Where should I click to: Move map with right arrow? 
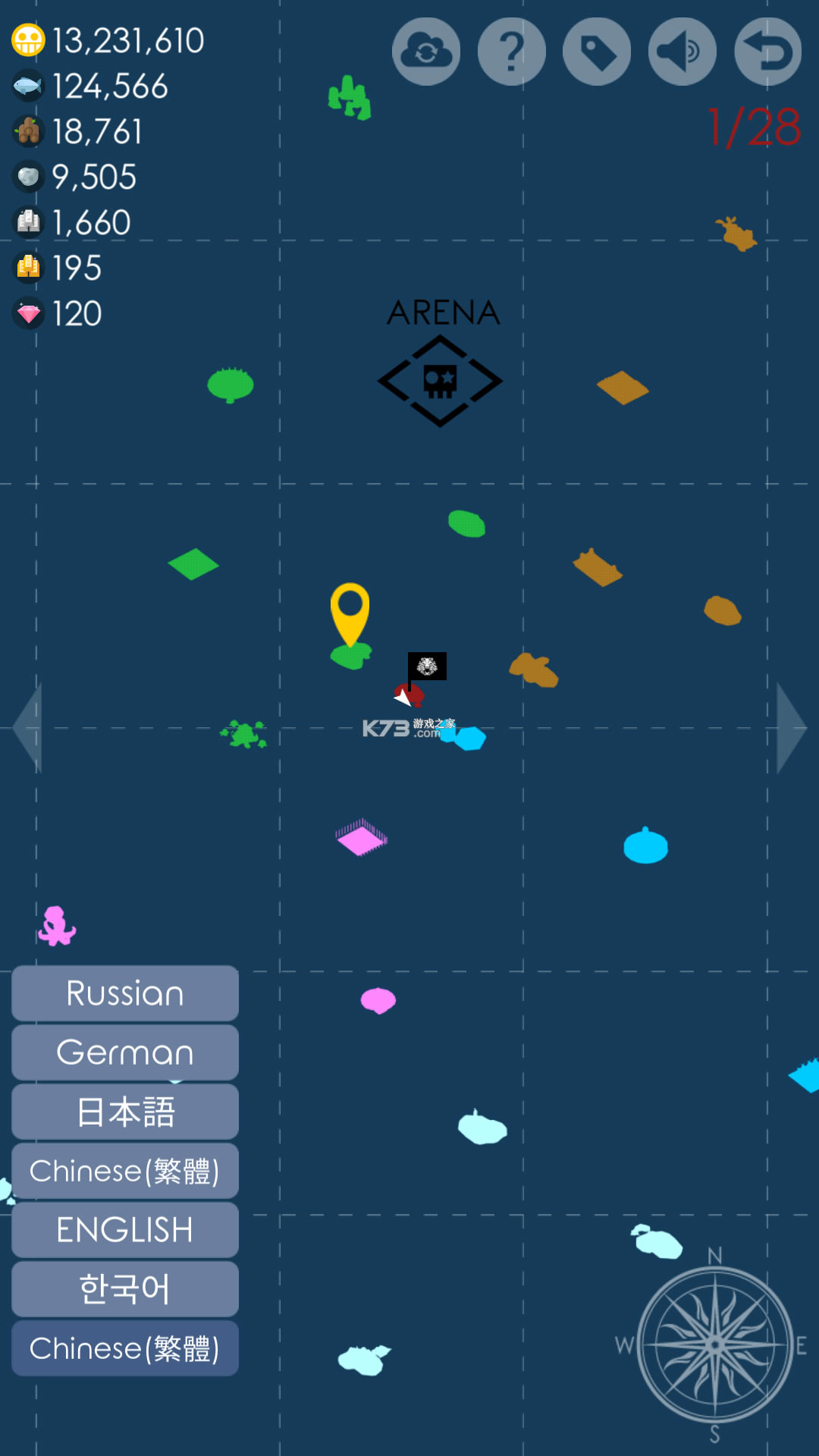[792, 728]
